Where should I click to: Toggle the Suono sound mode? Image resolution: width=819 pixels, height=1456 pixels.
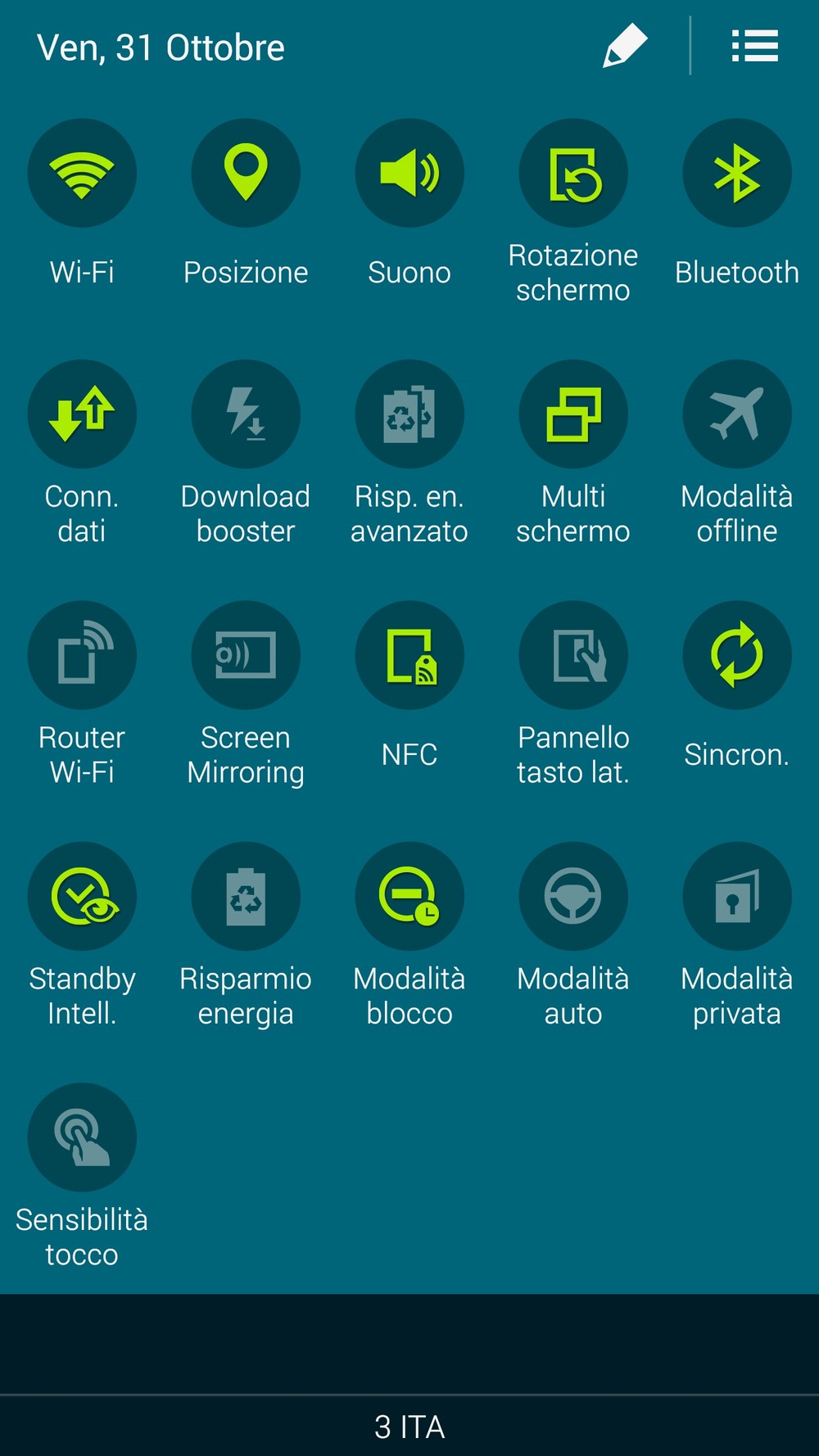coord(409,173)
